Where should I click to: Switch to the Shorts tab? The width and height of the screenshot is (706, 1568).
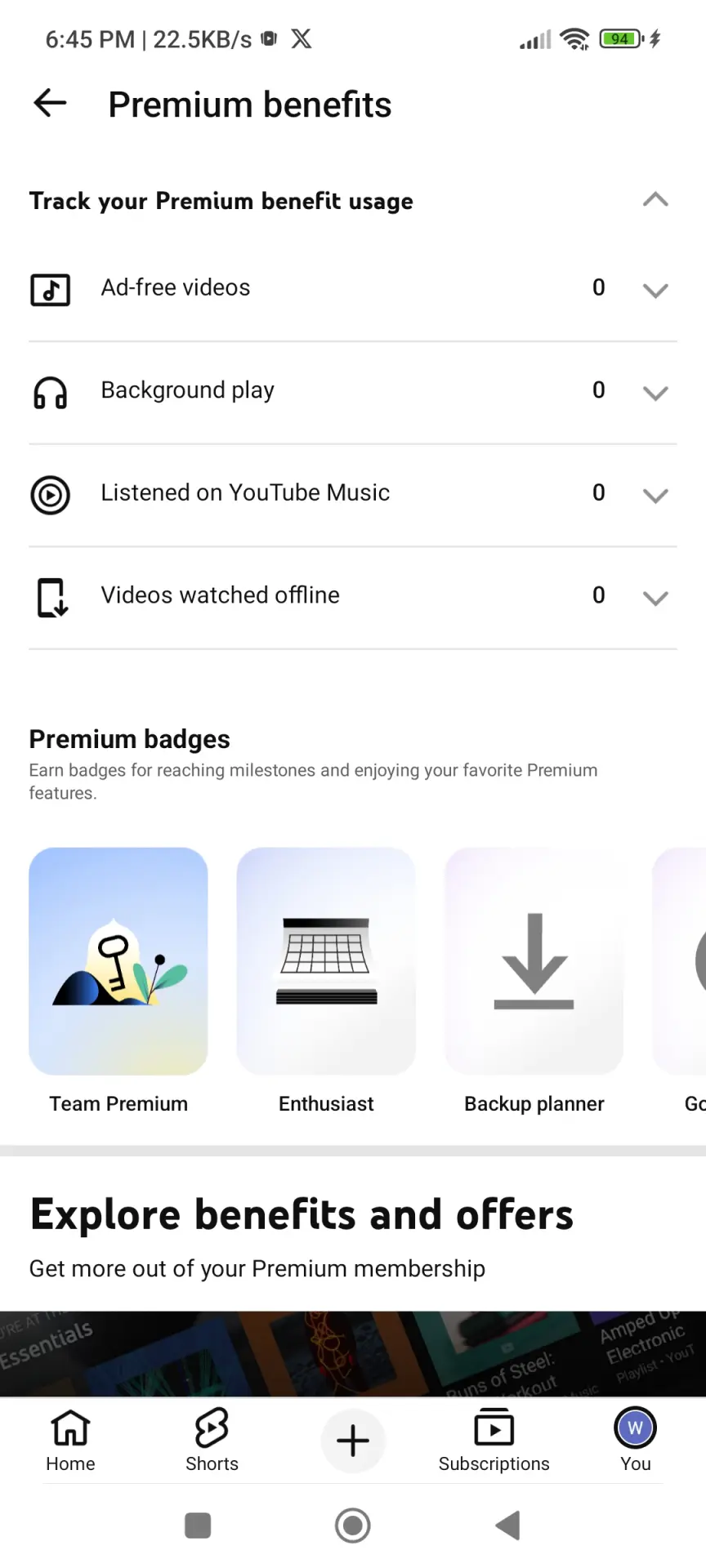click(x=212, y=1441)
